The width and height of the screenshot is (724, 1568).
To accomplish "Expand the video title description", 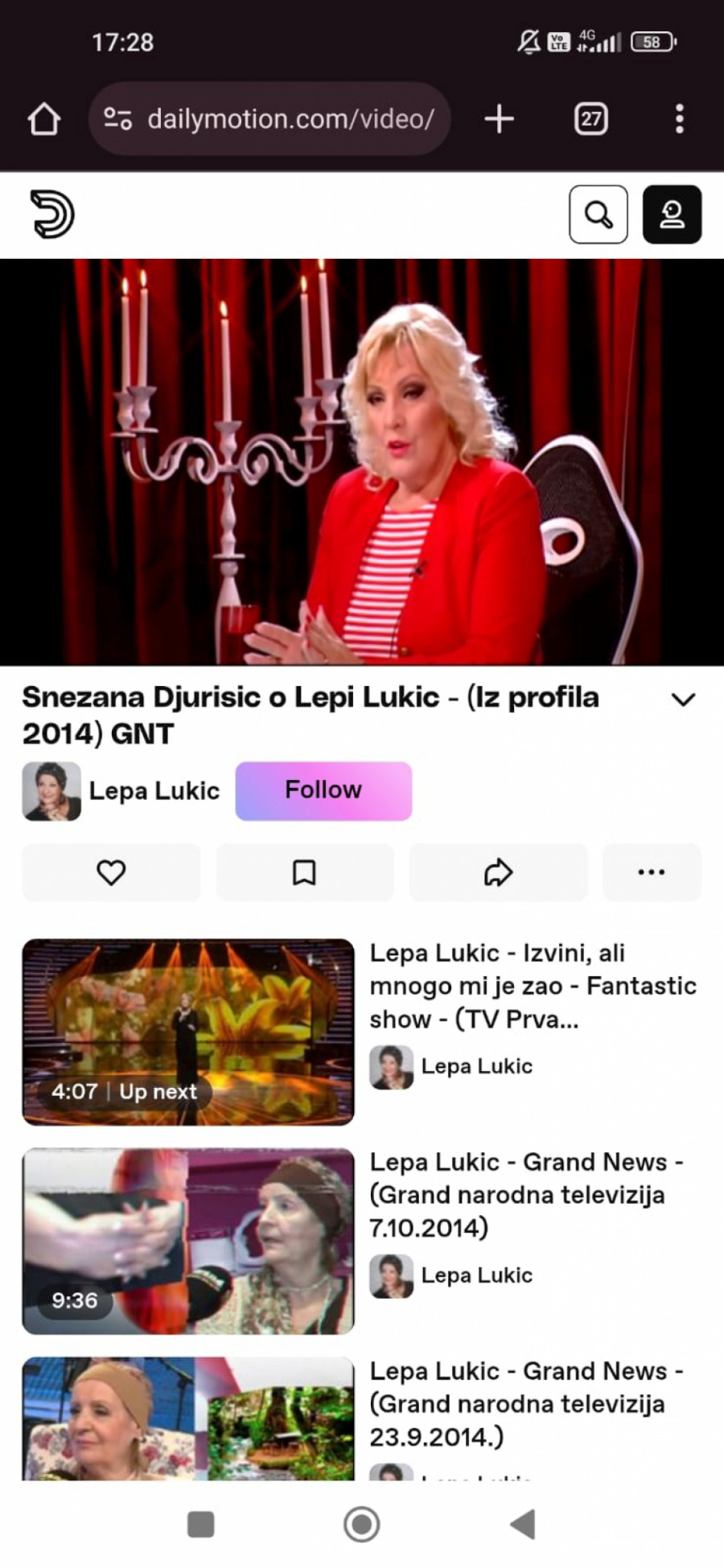I will (x=683, y=700).
